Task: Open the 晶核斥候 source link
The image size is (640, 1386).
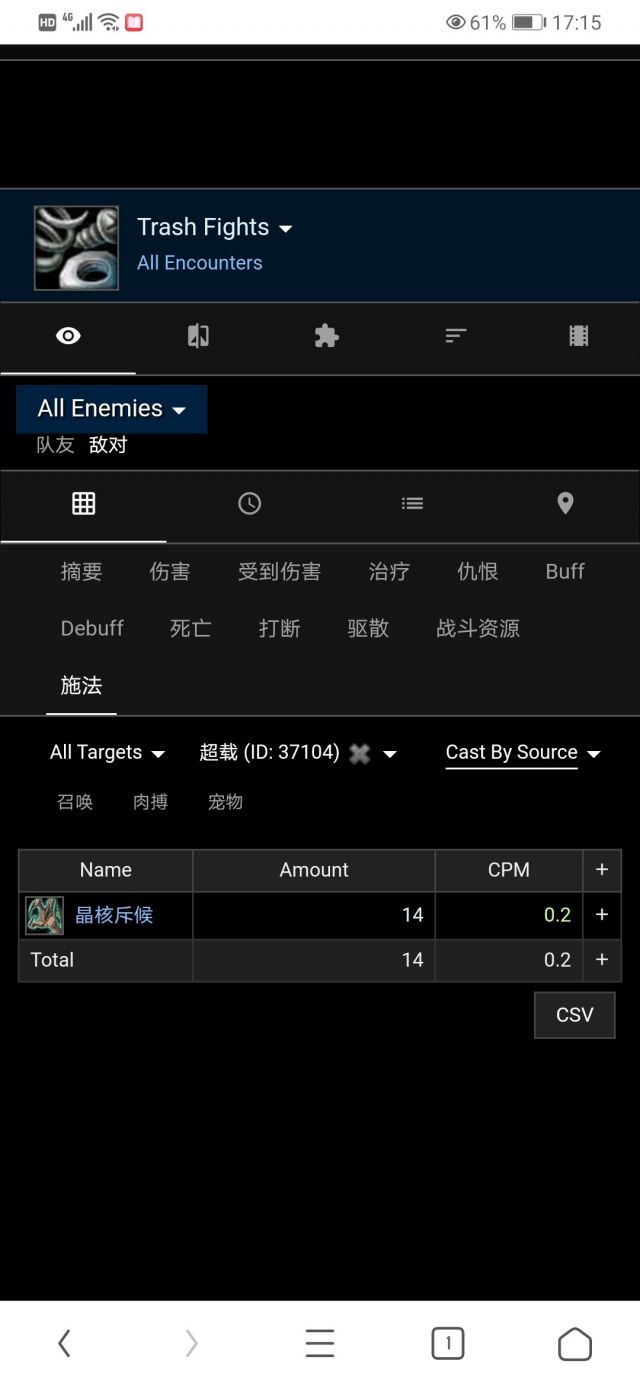Action: (114, 915)
